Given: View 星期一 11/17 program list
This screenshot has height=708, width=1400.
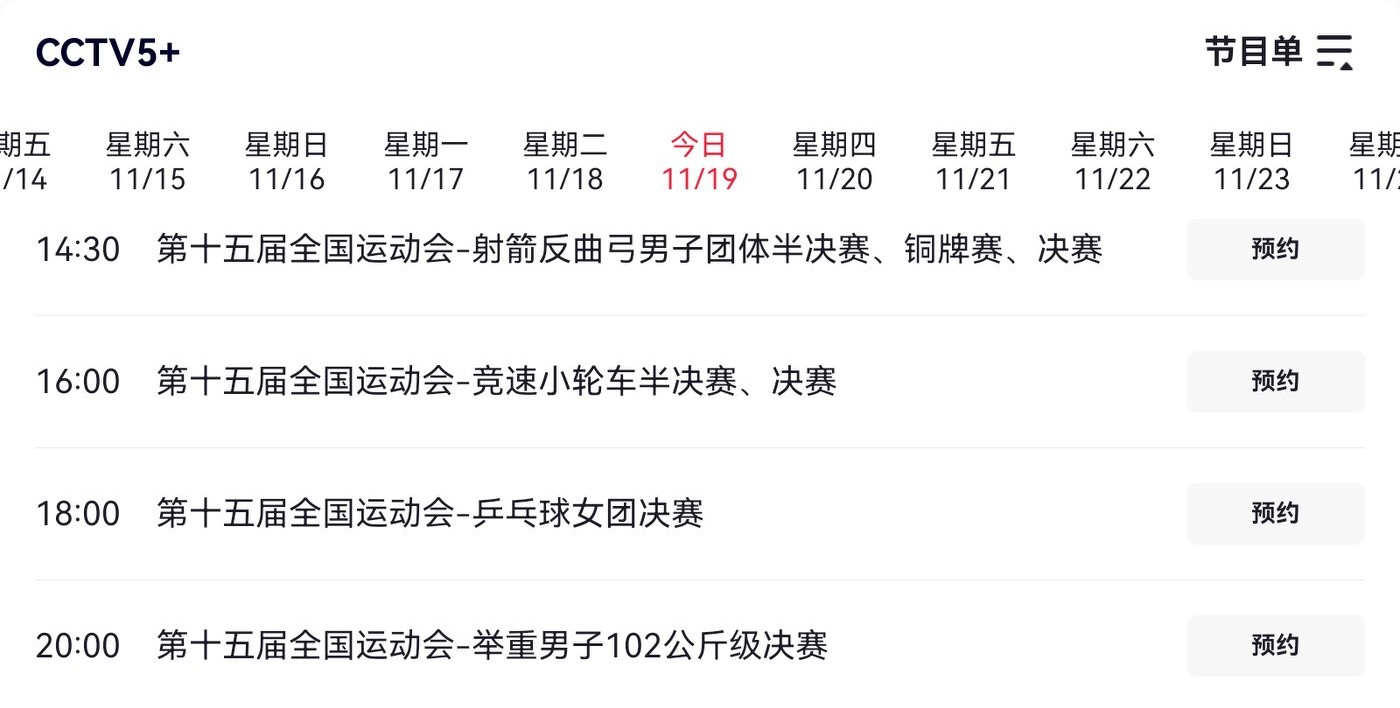Looking at the screenshot, I should tap(426, 162).
